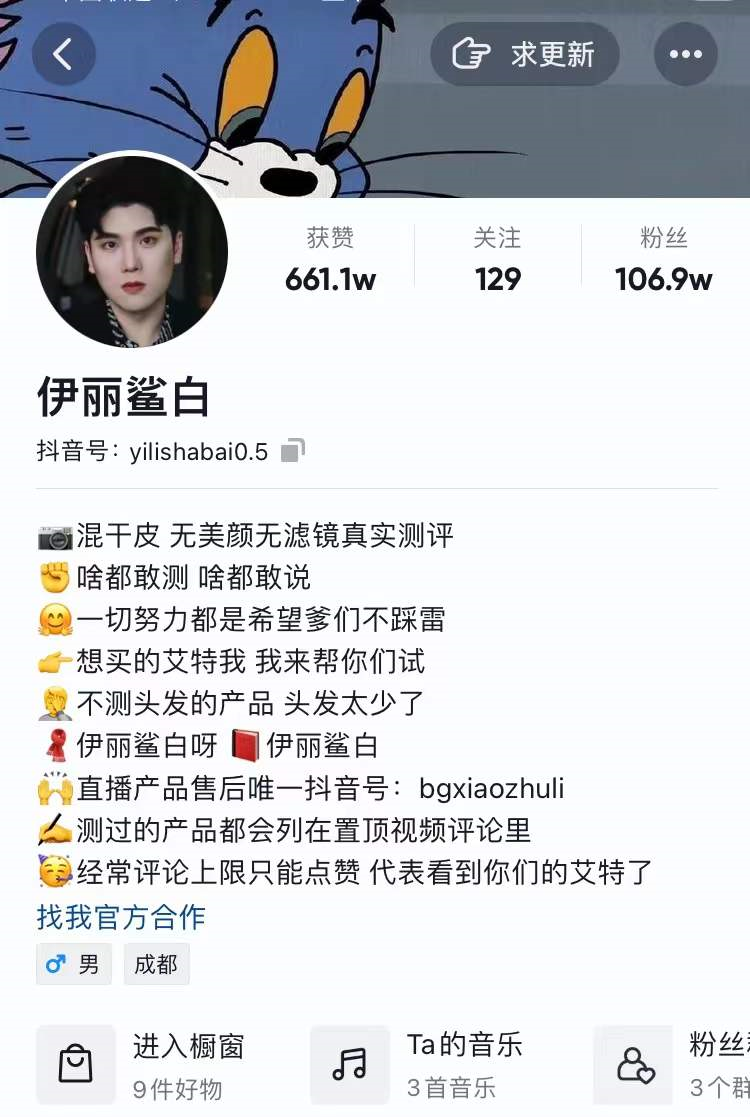750x1117 pixels.
Task: Open the 粉丝 followers list
Action: pos(664,260)
